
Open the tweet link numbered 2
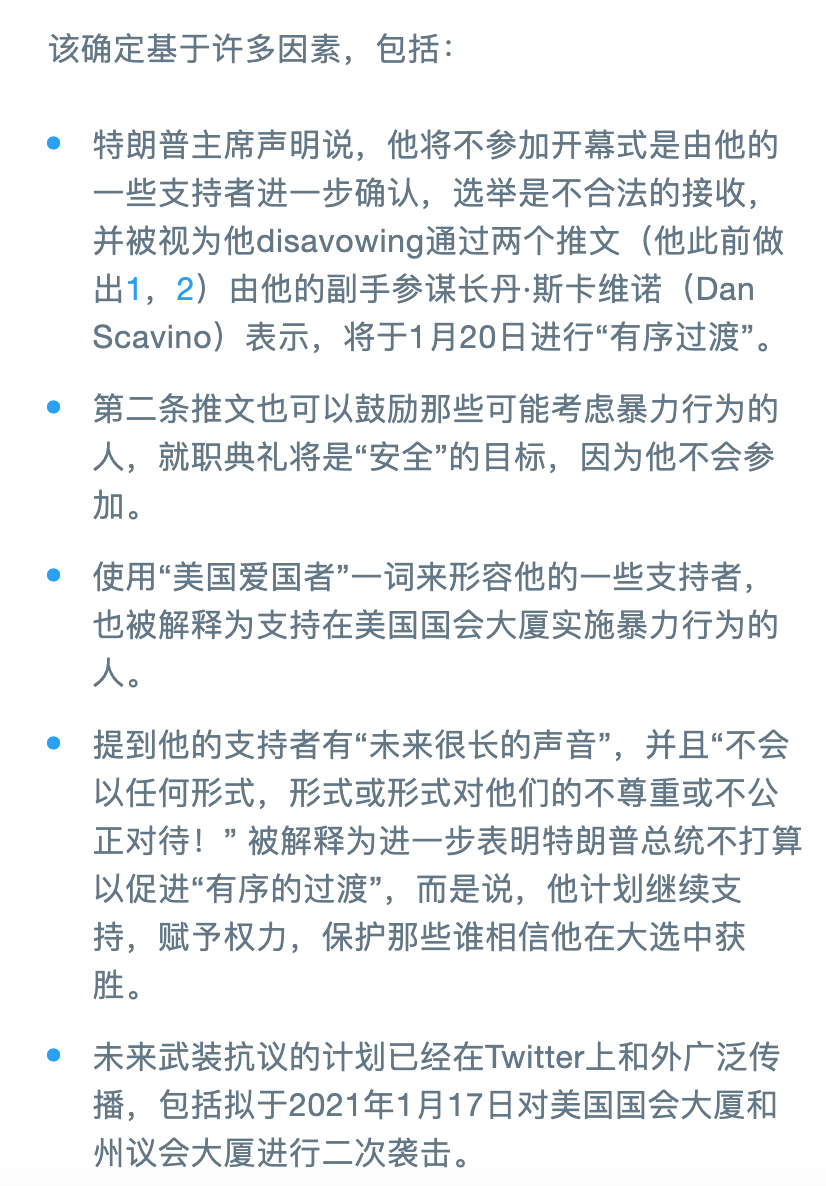184,290
